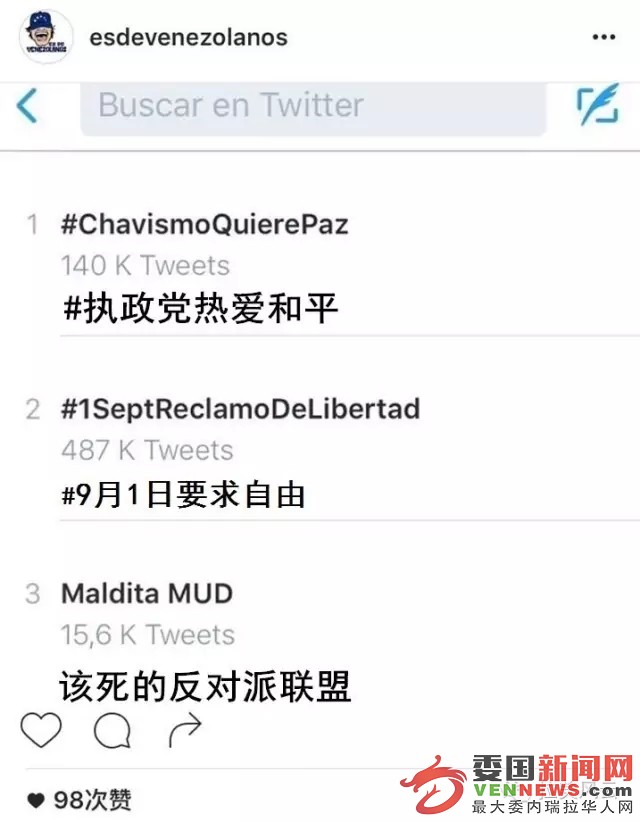Open comments with the speech bubble icon
The height and width of the screenshot is (822, 640).
point(112,731)
